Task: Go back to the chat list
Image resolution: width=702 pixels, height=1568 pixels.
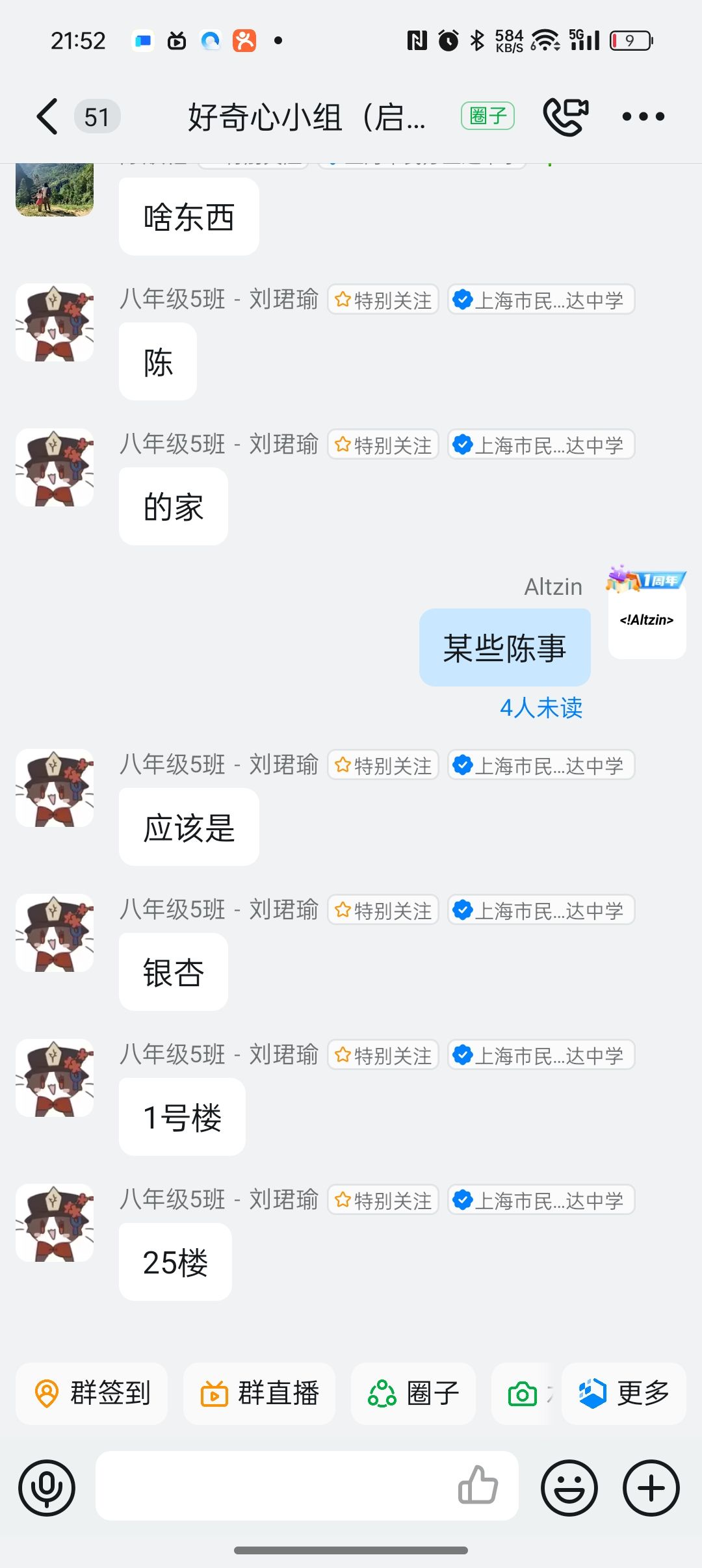Action: 47,117
